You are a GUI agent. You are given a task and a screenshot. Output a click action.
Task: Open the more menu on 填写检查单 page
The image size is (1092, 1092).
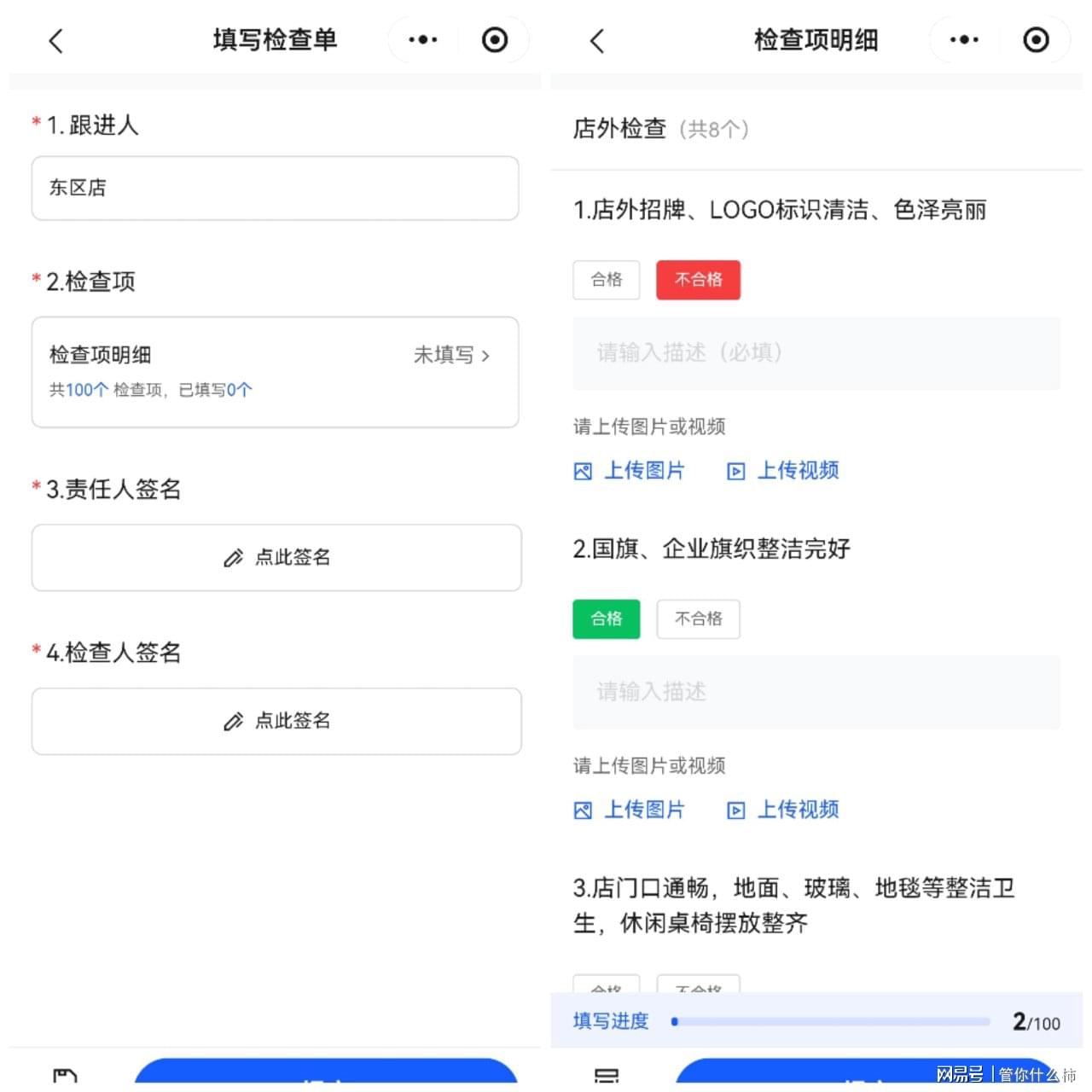[422, 40]
